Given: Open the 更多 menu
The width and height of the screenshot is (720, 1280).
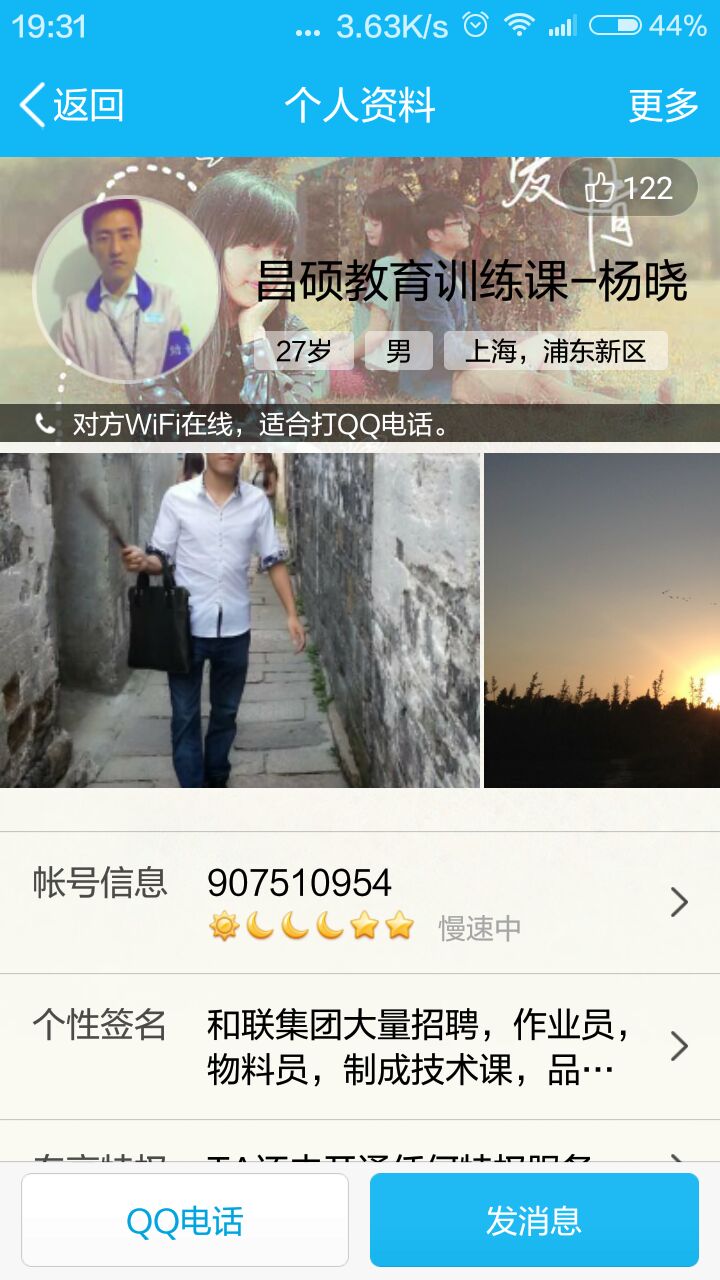Looking at the screenshot, I should pyautogui.click(x=663, y=105).
